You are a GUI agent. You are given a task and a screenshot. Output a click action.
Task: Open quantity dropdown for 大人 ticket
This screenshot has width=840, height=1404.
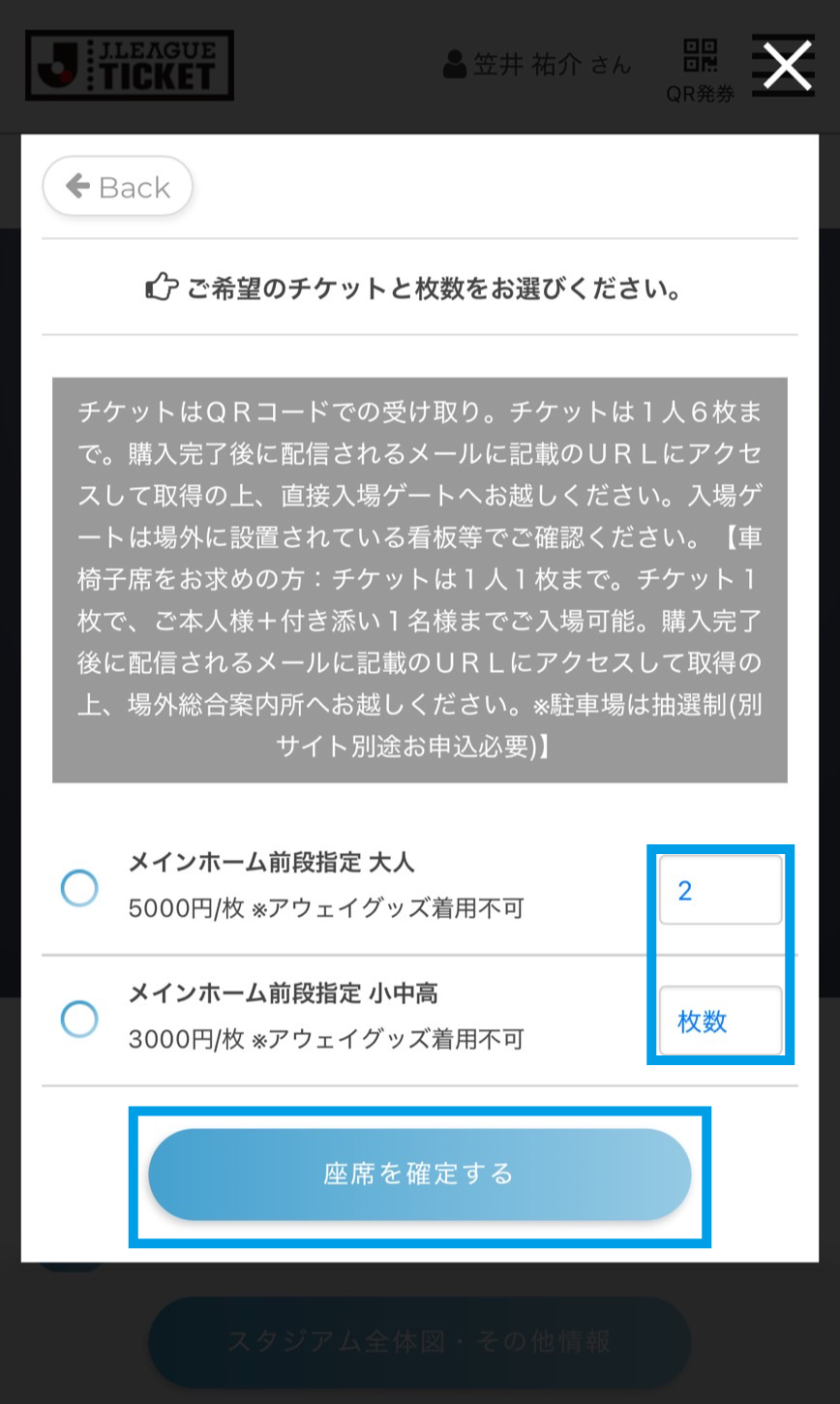pyautogui.click(x=720, y=890)
